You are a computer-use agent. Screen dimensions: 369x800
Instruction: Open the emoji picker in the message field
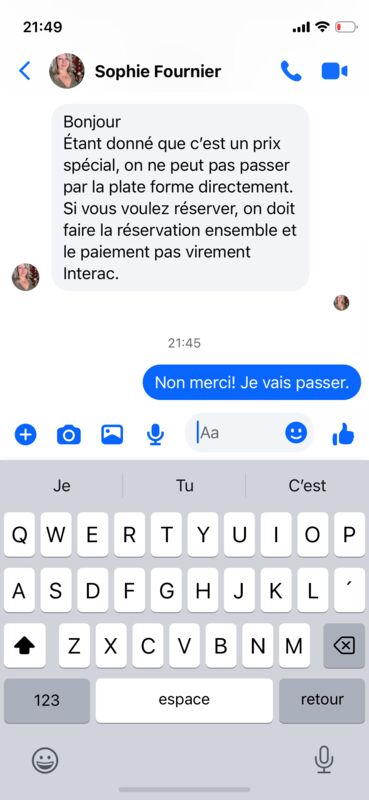[296, 433]
